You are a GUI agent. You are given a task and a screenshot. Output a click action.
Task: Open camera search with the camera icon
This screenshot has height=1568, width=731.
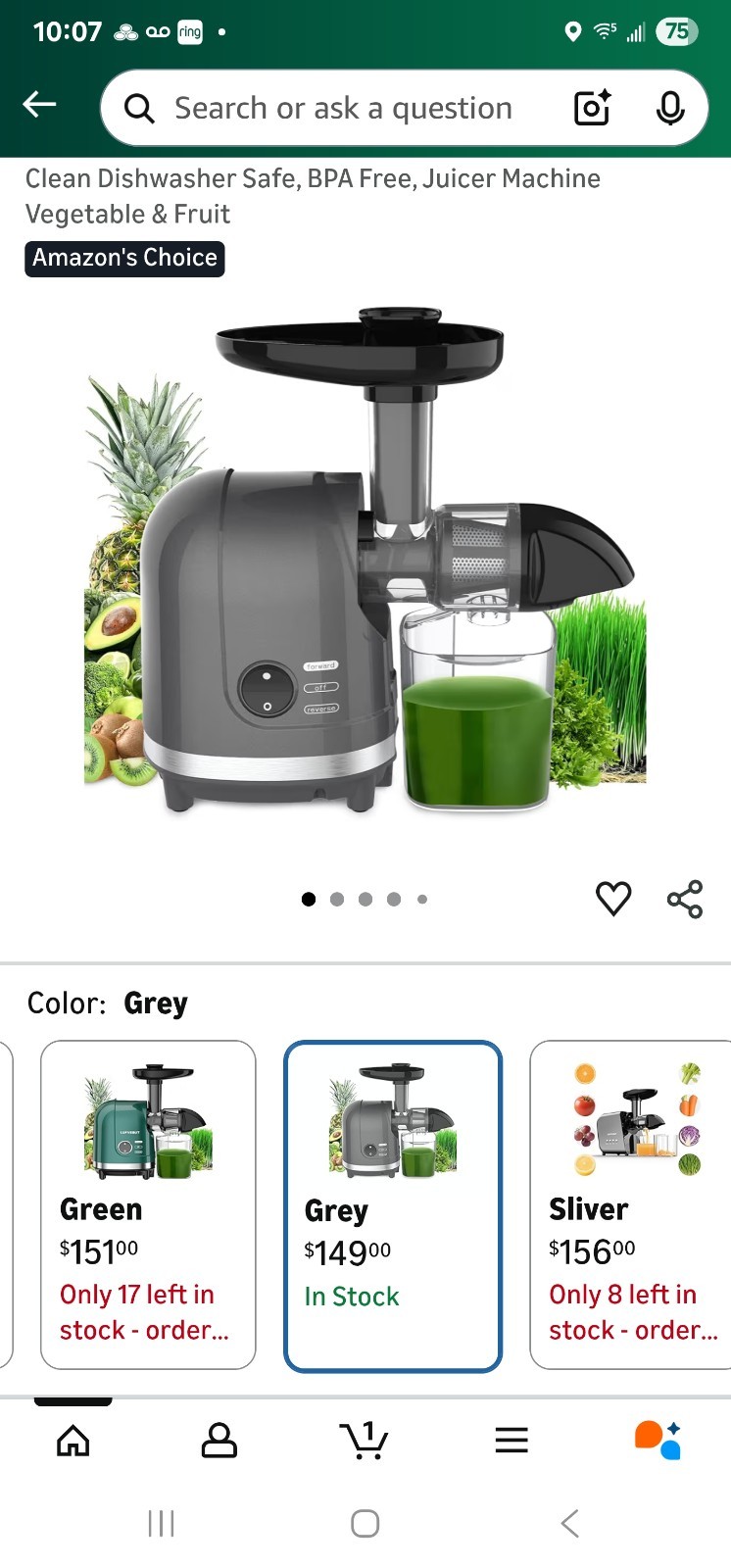[589, 108]
